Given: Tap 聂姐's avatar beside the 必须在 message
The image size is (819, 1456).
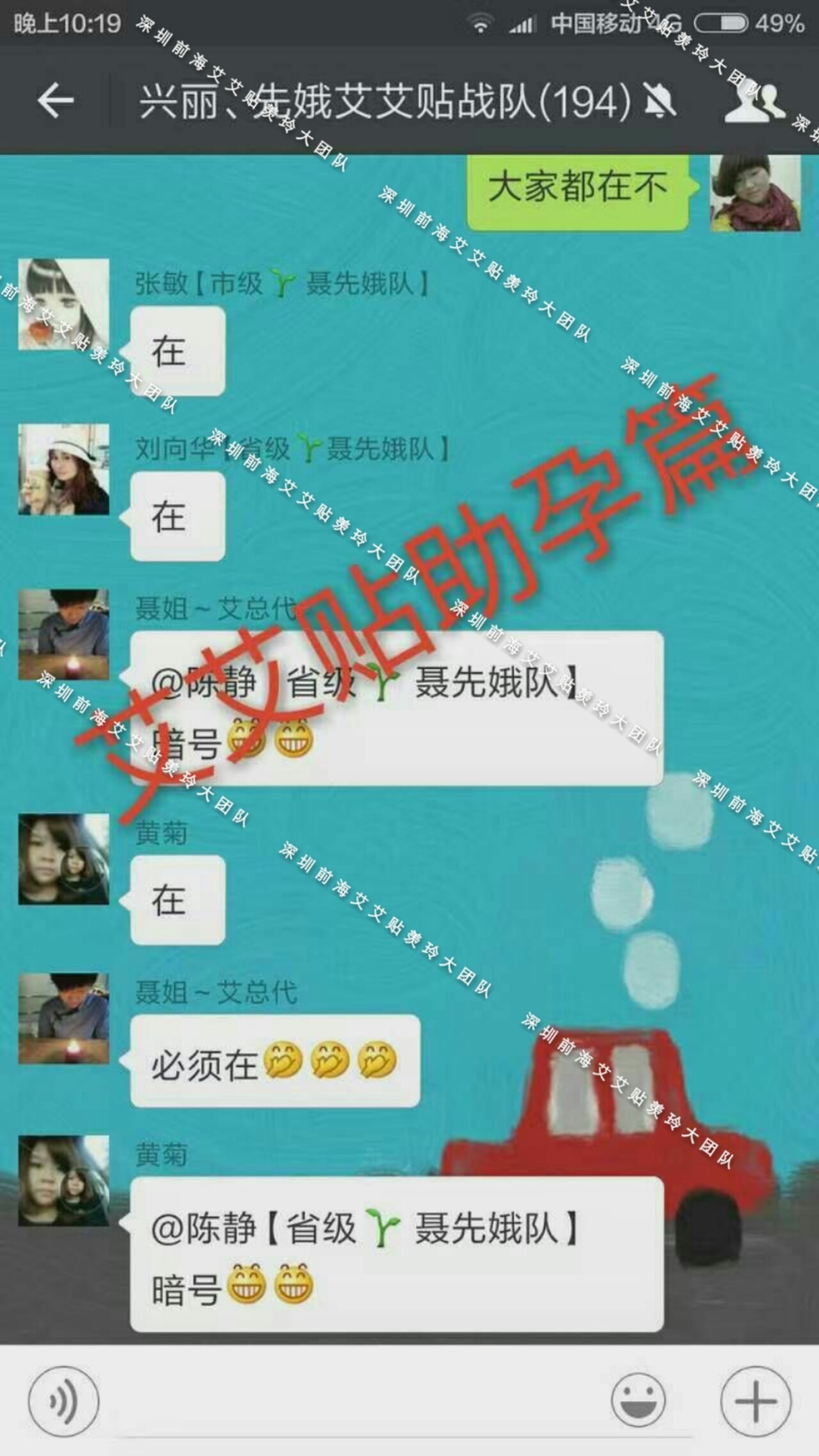Looking at the screenshot, I should [63, 1019].
